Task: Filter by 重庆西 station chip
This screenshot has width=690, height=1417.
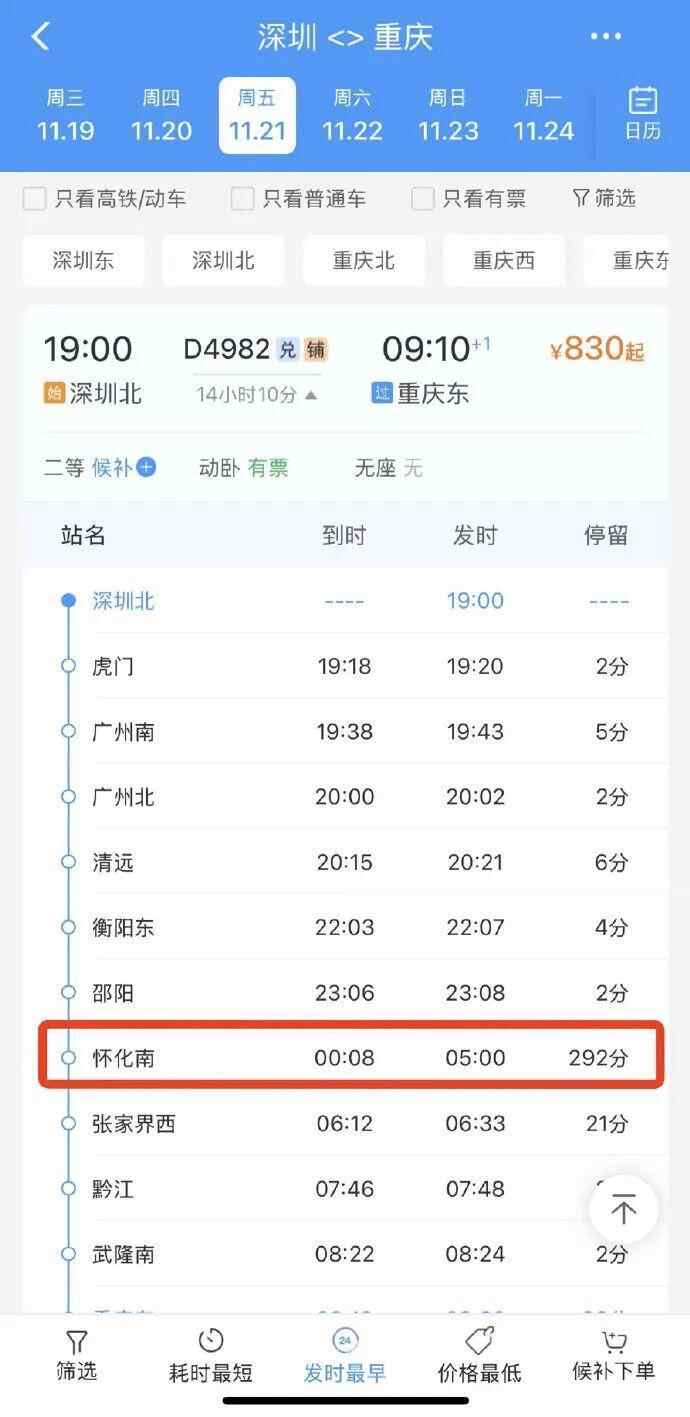Action: click(x=504, y=261)
